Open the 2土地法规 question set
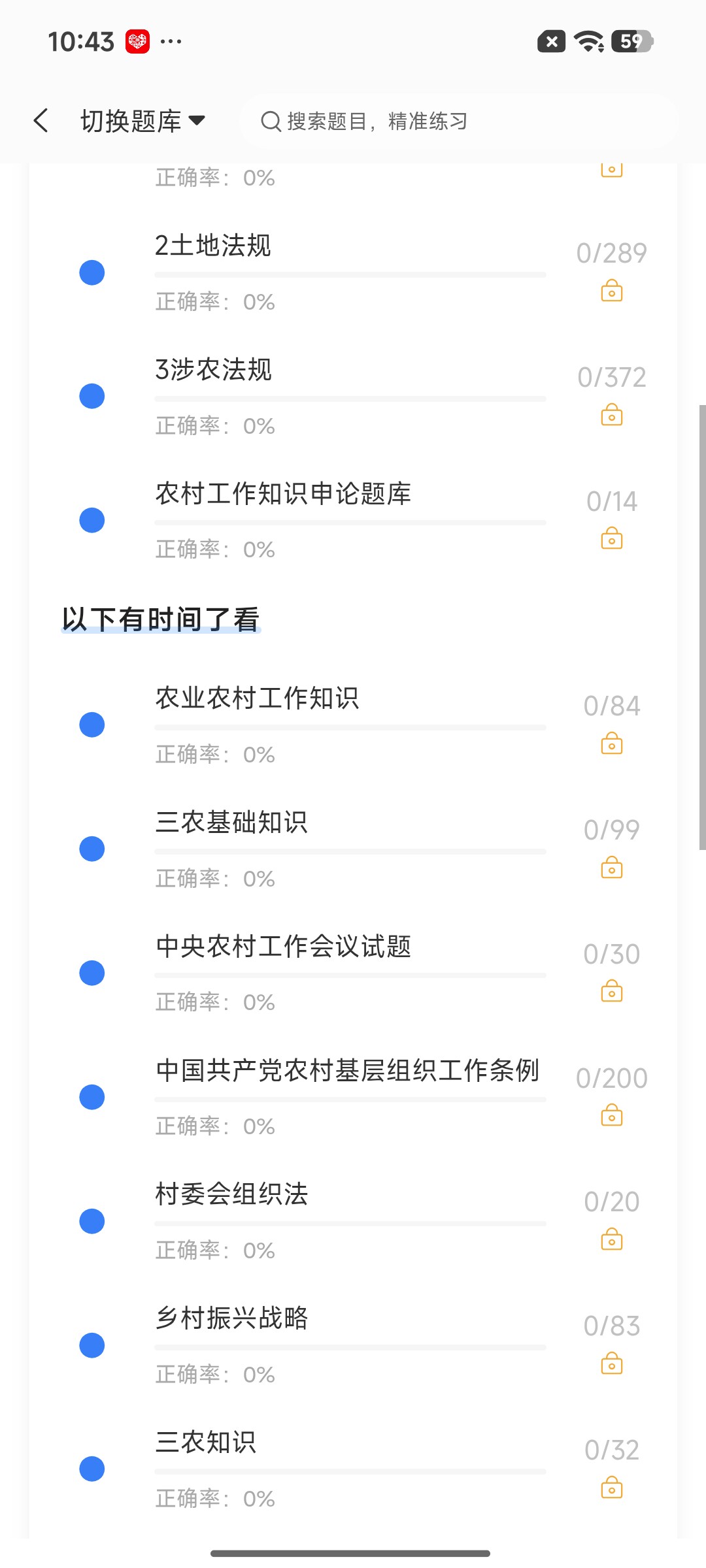 pyautogui.click(x=353, y=272)
